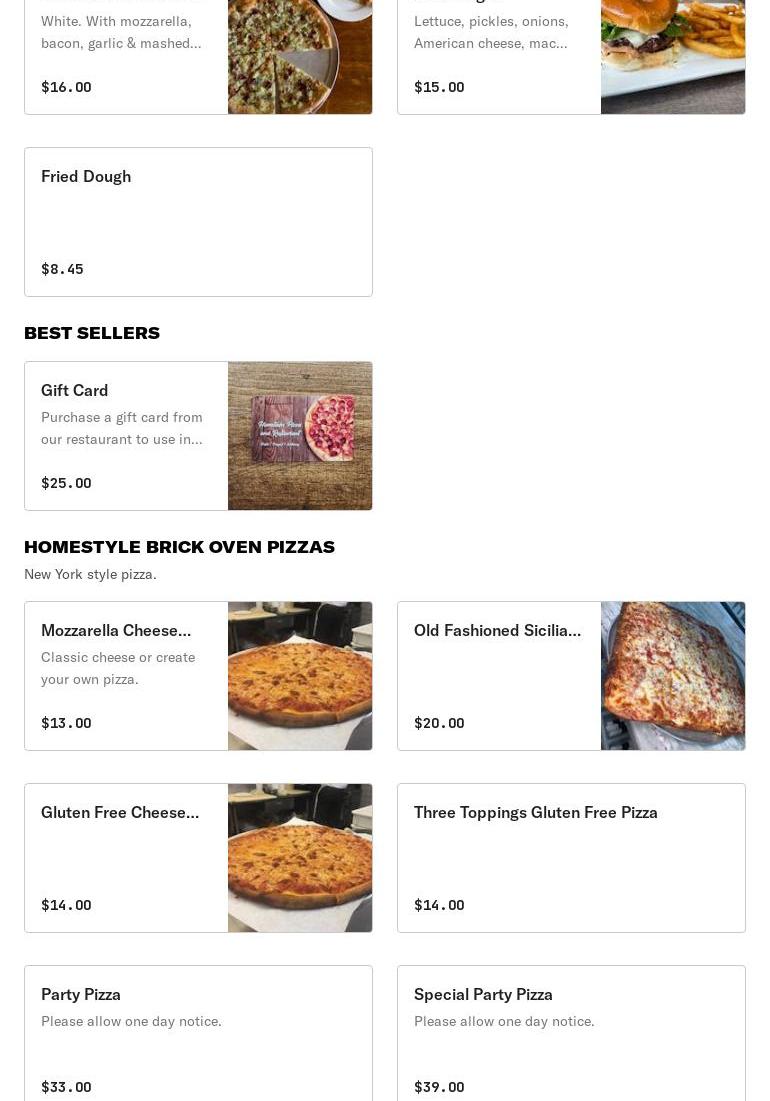Choose the Gluten Free Cheese pizza

[198, 858]
